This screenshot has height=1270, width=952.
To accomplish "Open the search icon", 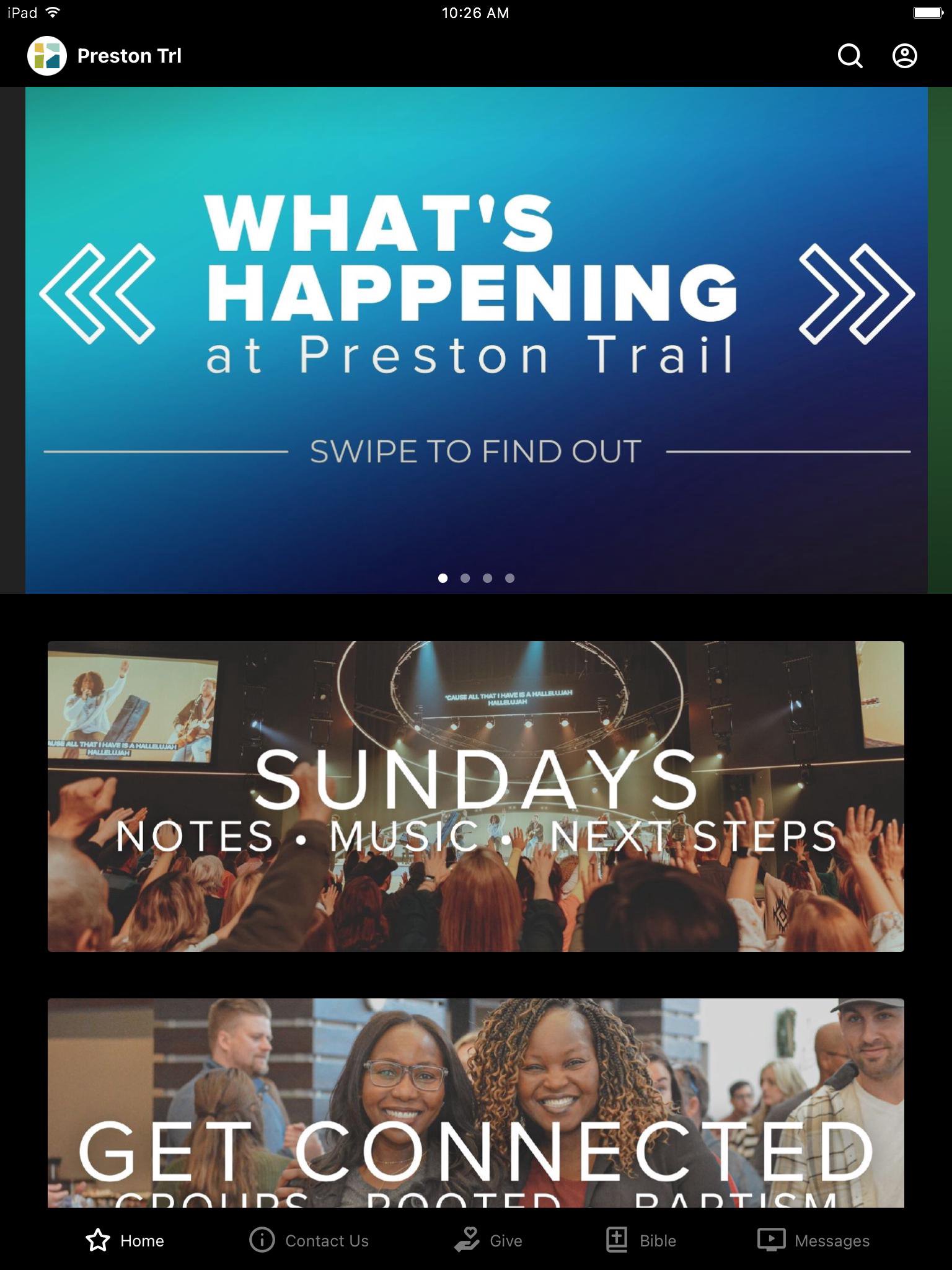I will 850,56.
